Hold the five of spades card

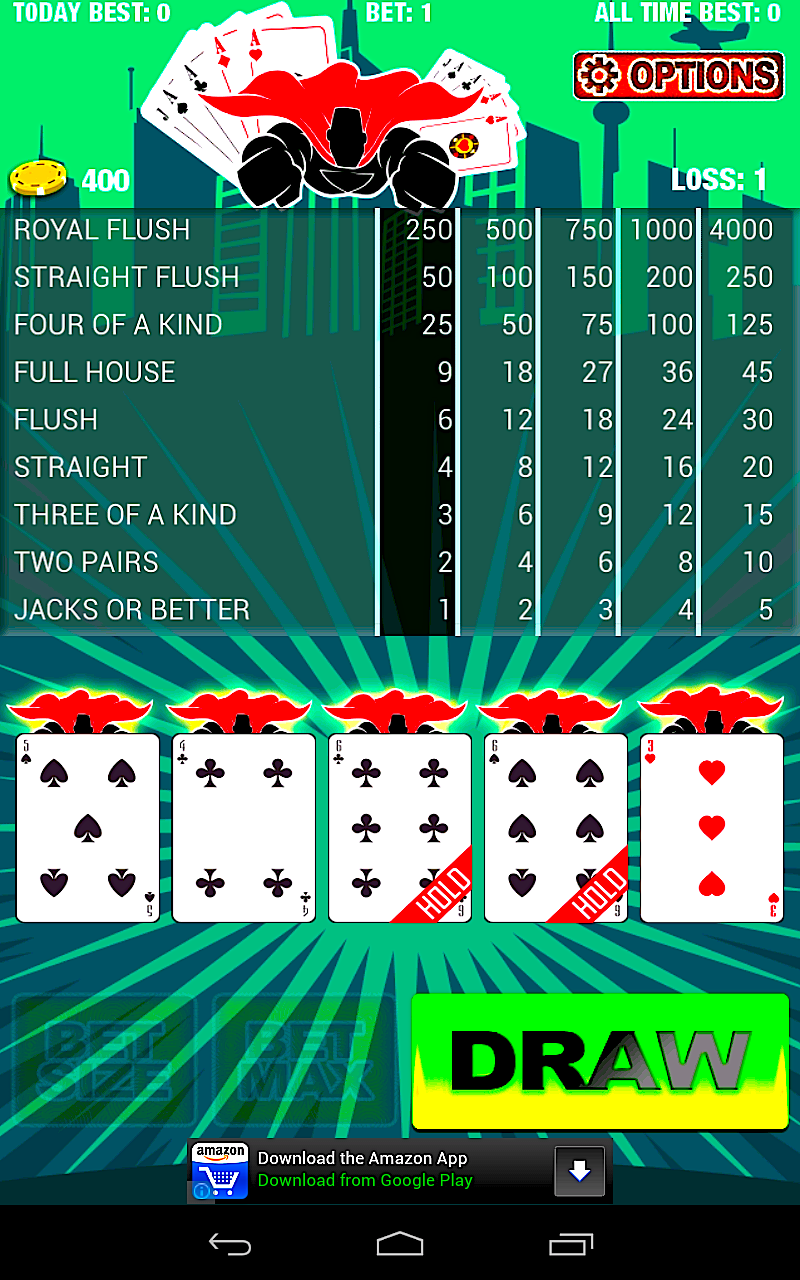(x=88, y=828)
